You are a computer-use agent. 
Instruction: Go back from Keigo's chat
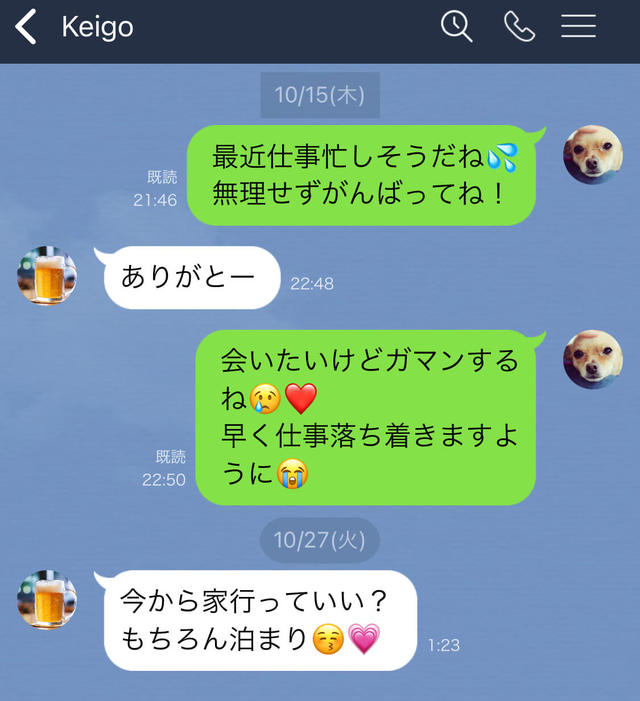(27, 27)
